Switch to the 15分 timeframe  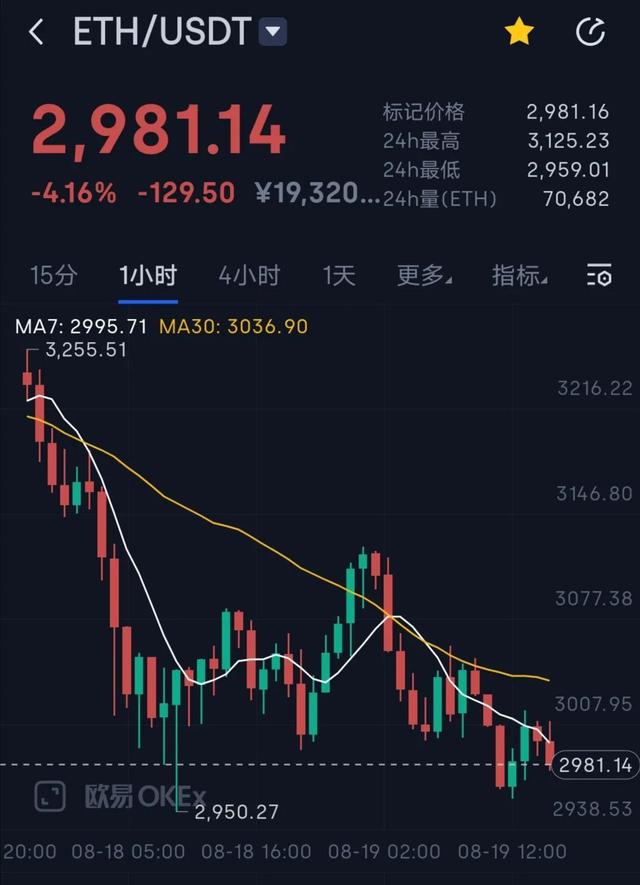point(53,275)
